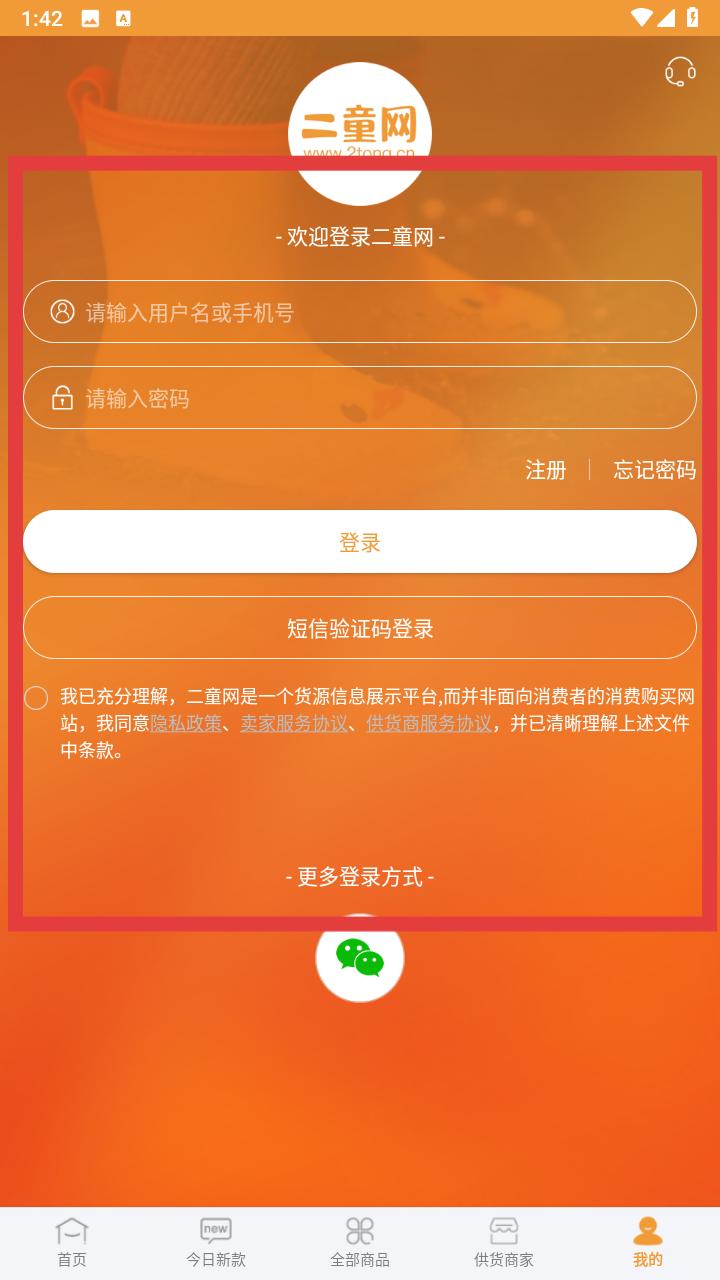Switch to the 首页 home tab
Screen dimensions: 720x1280
click(72, 1243)
